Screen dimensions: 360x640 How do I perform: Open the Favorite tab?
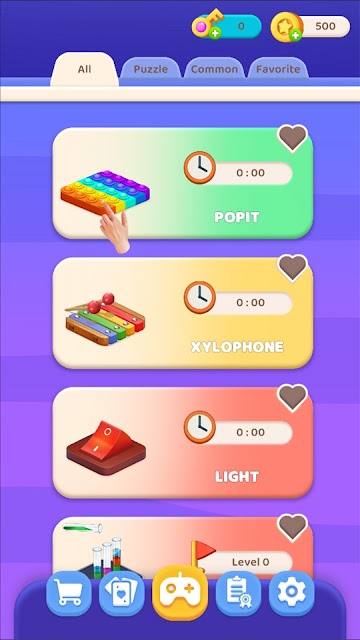278,69
